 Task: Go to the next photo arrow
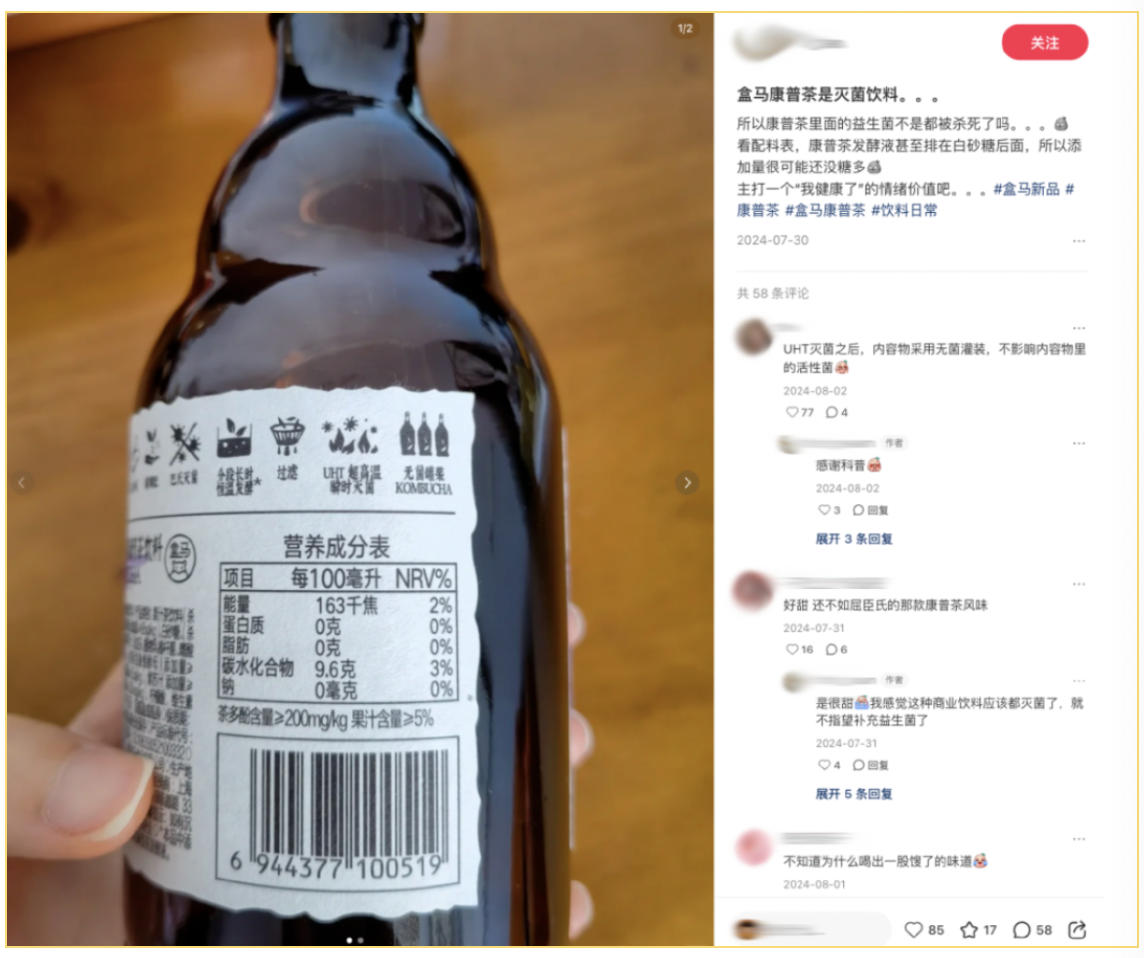tap(687, 483)
